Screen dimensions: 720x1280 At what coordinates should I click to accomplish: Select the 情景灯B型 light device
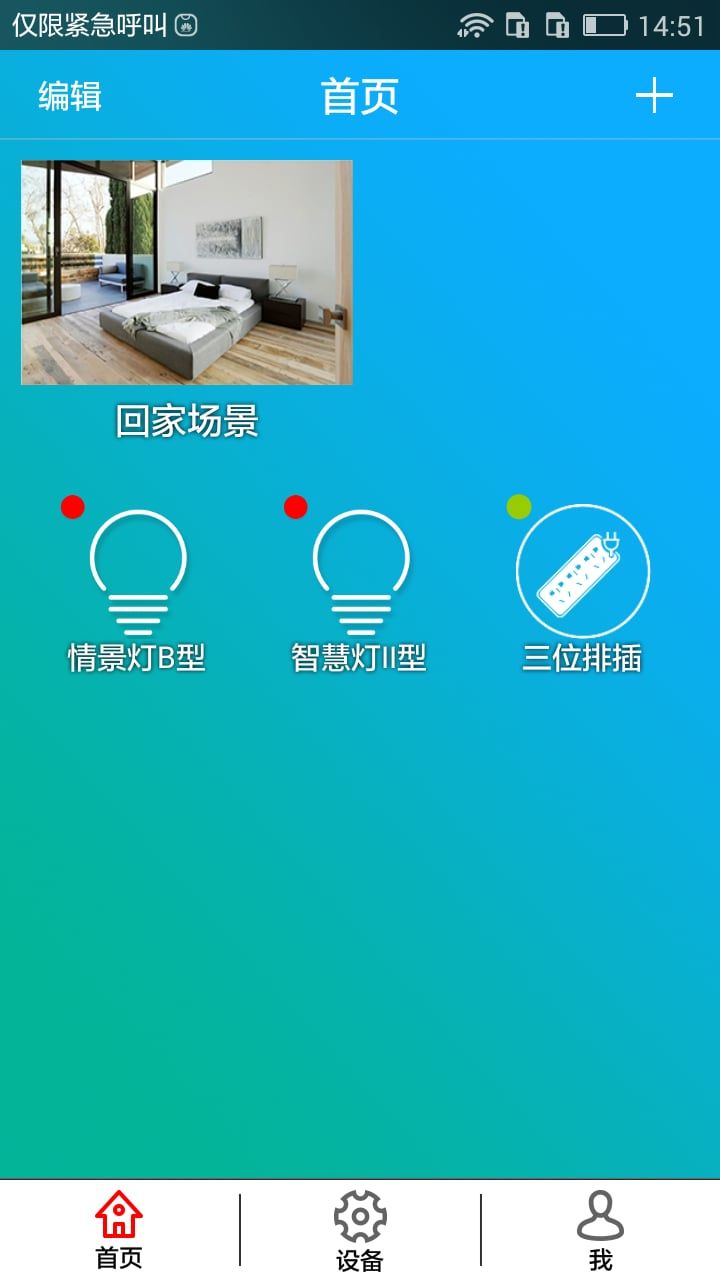pyautogui.click(x=138, y=573)
